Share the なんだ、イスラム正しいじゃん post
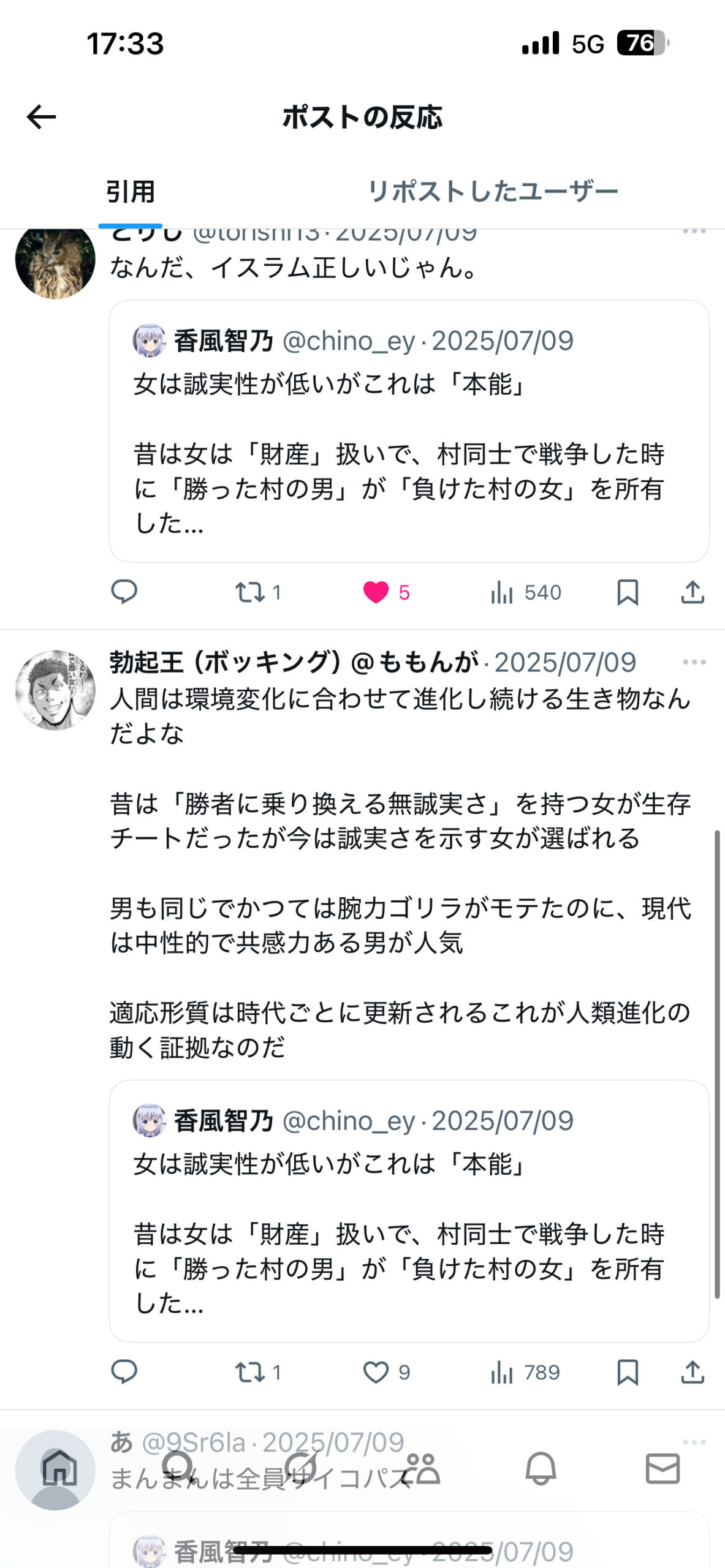This screenshot has height=1568, width=725. tap(693, 592)
